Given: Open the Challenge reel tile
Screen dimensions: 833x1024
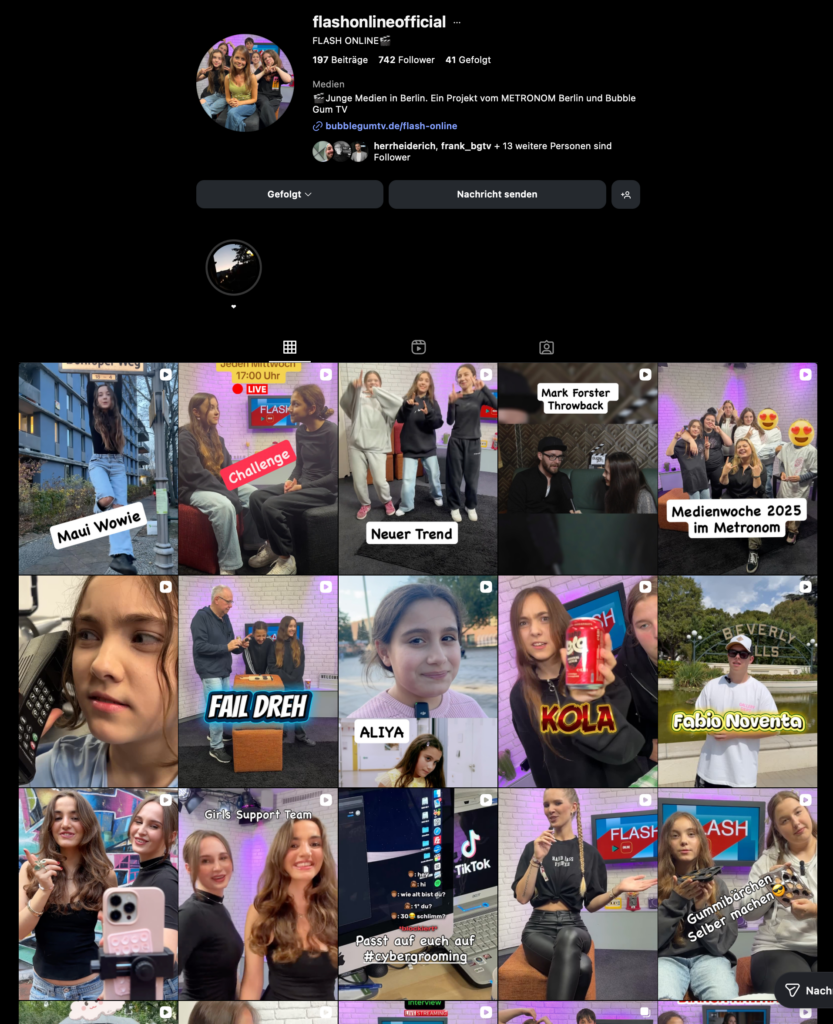Looking at the screenshot, I should (x=258, y=468).
